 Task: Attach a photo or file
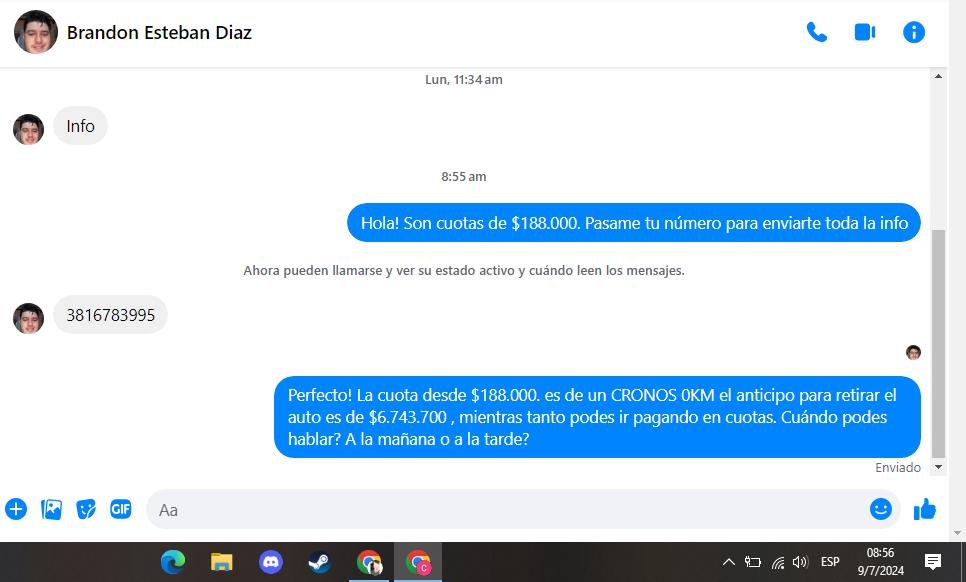[51, 509]
